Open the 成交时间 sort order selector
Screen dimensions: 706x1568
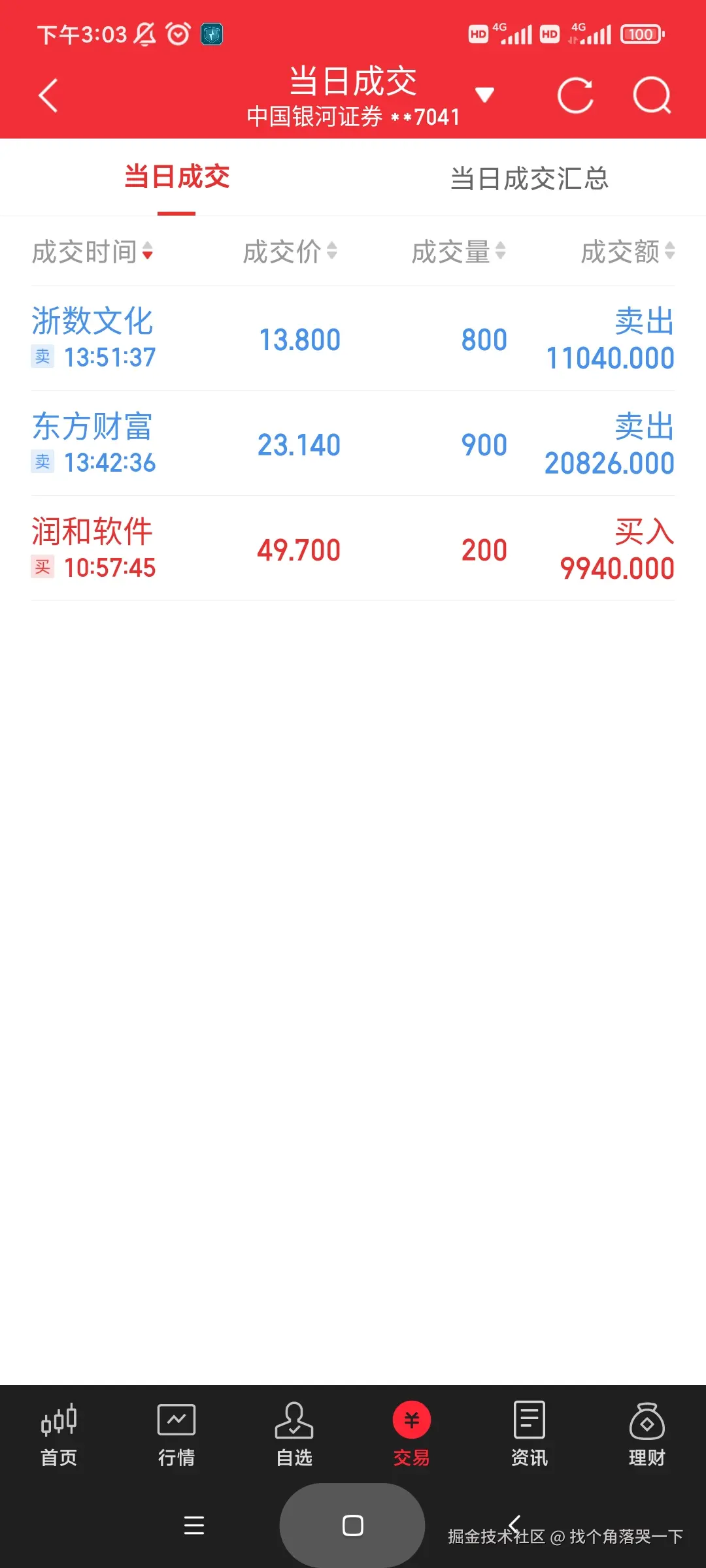coord(93,252)
